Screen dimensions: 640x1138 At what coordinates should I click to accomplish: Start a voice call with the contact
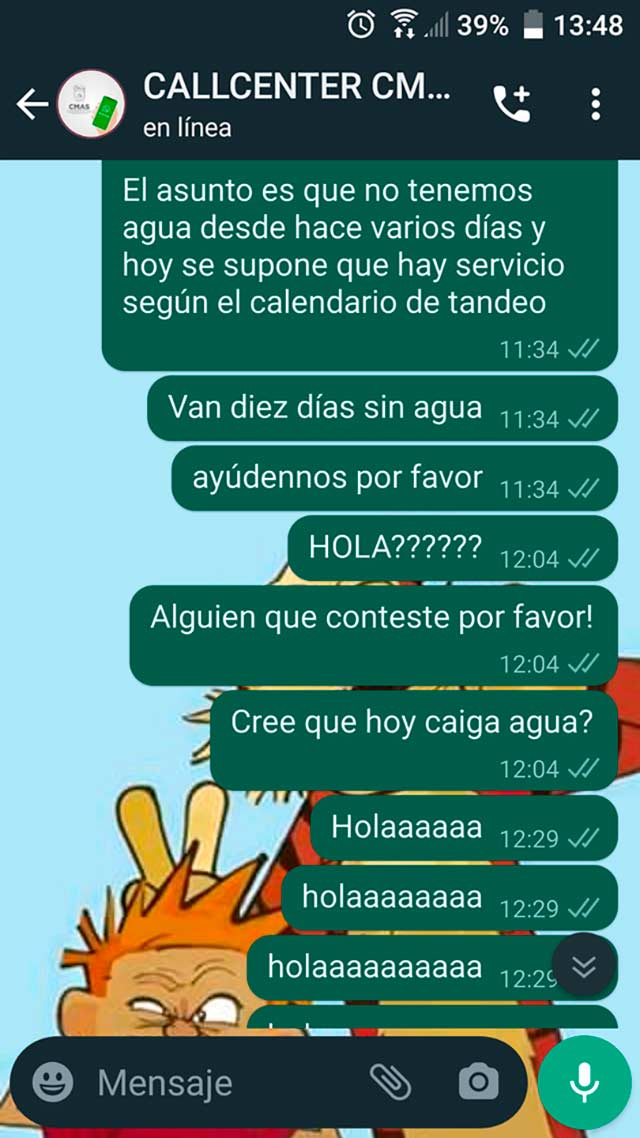[x=512, y=104]
